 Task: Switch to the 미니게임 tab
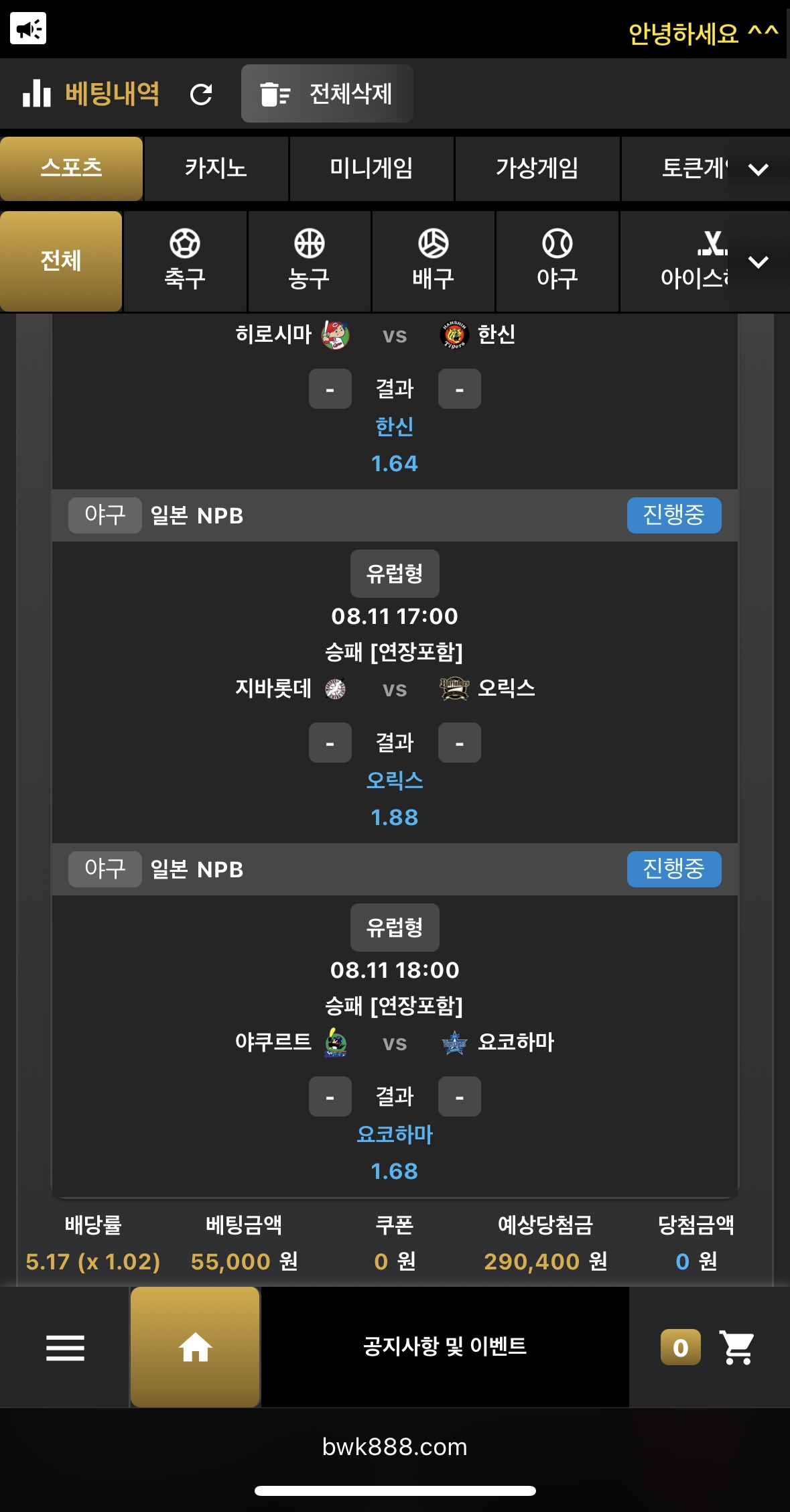(371, 168)
